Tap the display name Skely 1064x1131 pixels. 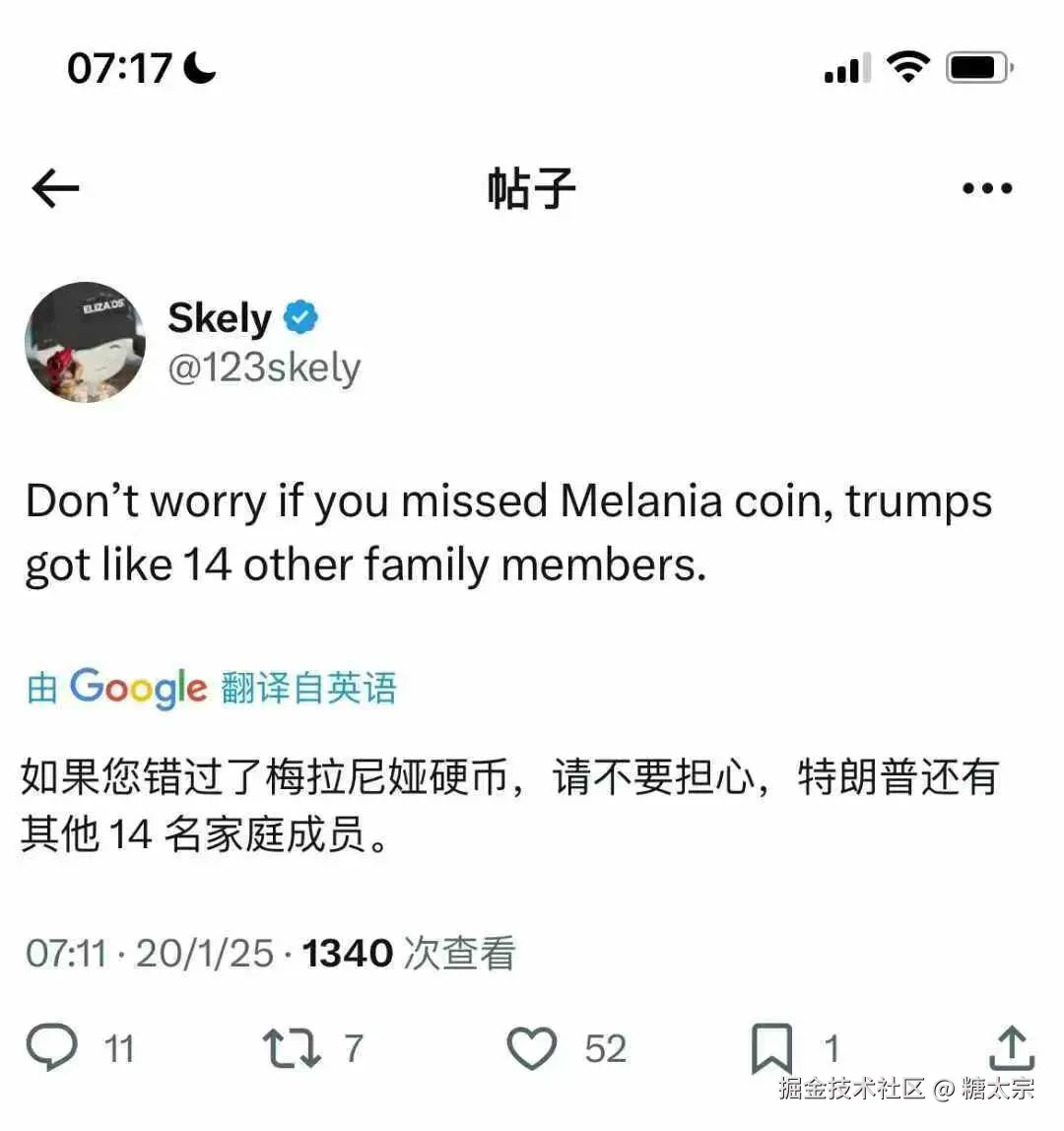[x=219, y=316]
